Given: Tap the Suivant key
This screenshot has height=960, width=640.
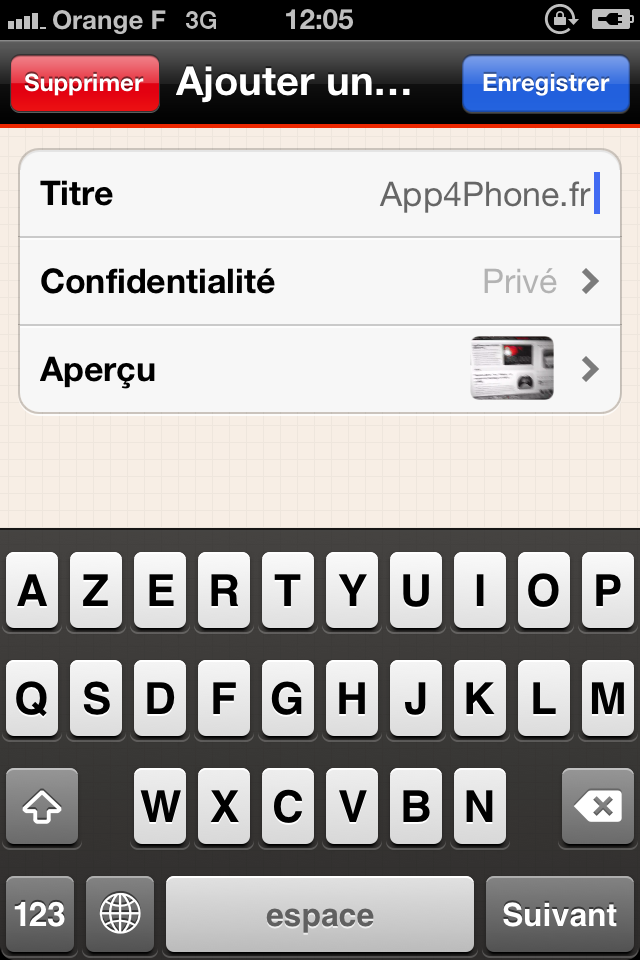Looking at the screenshot, I should 559,914.
